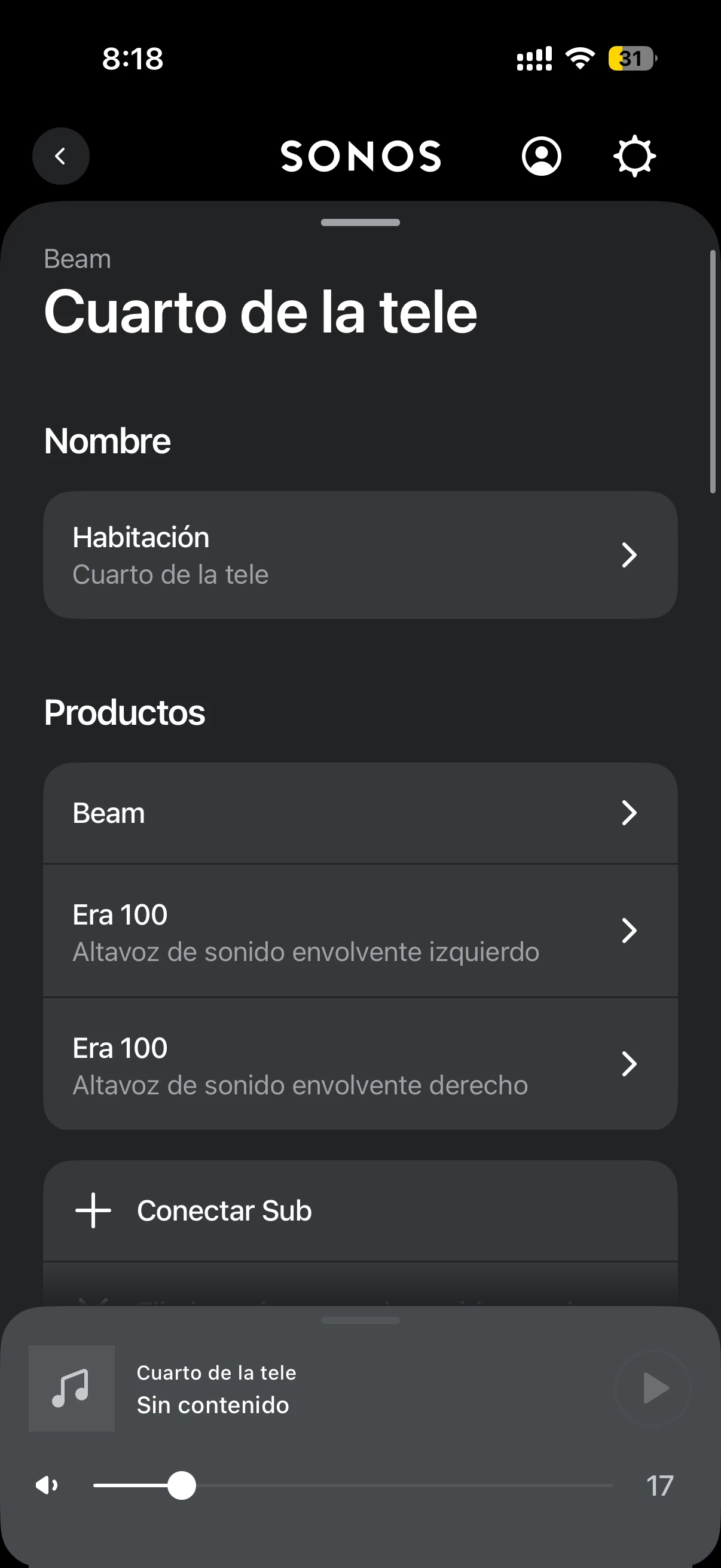Open Habitación name setting
721x1568 pixels.
click(360, 555)
